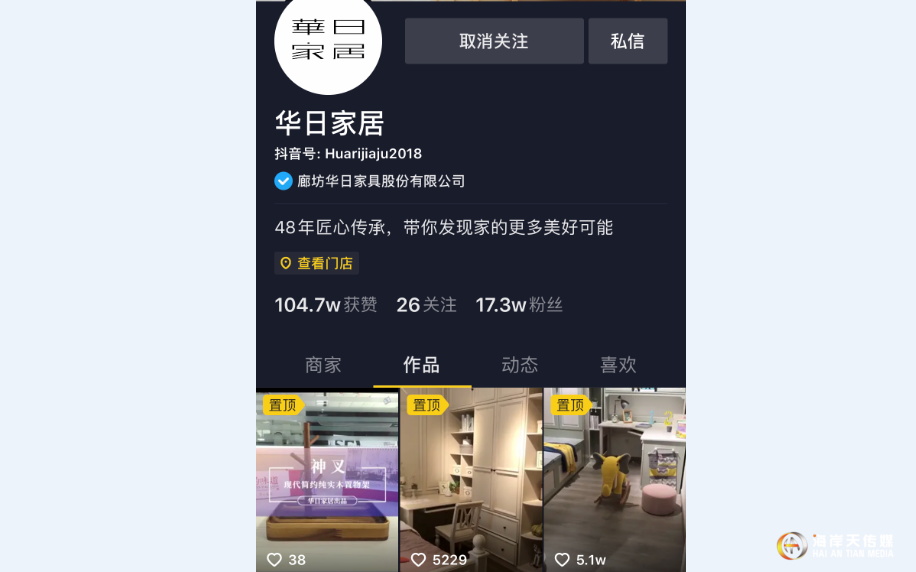Switch to the 动态 tab
This screenshot has width=916, height=572.
(519, 365)
